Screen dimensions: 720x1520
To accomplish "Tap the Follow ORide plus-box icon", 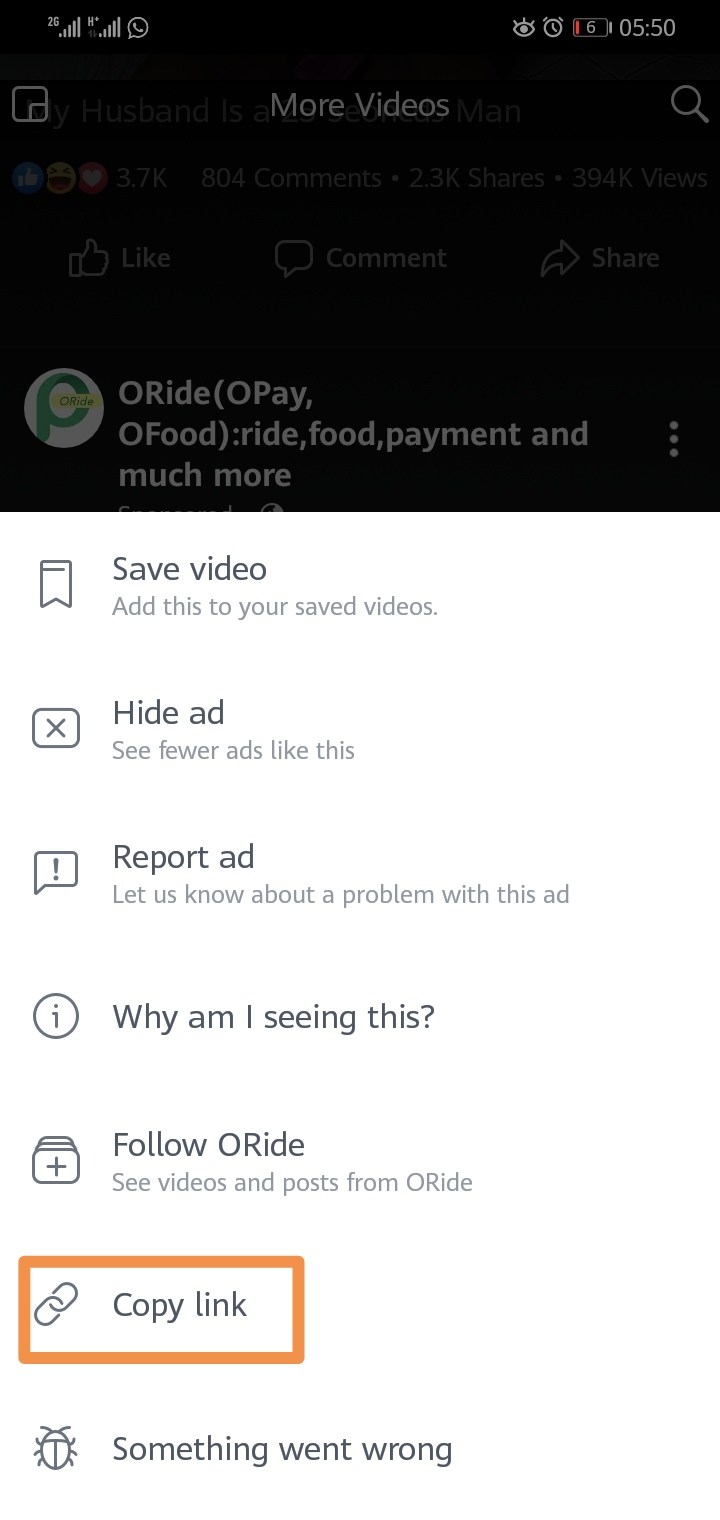I will click(56, 1160).
